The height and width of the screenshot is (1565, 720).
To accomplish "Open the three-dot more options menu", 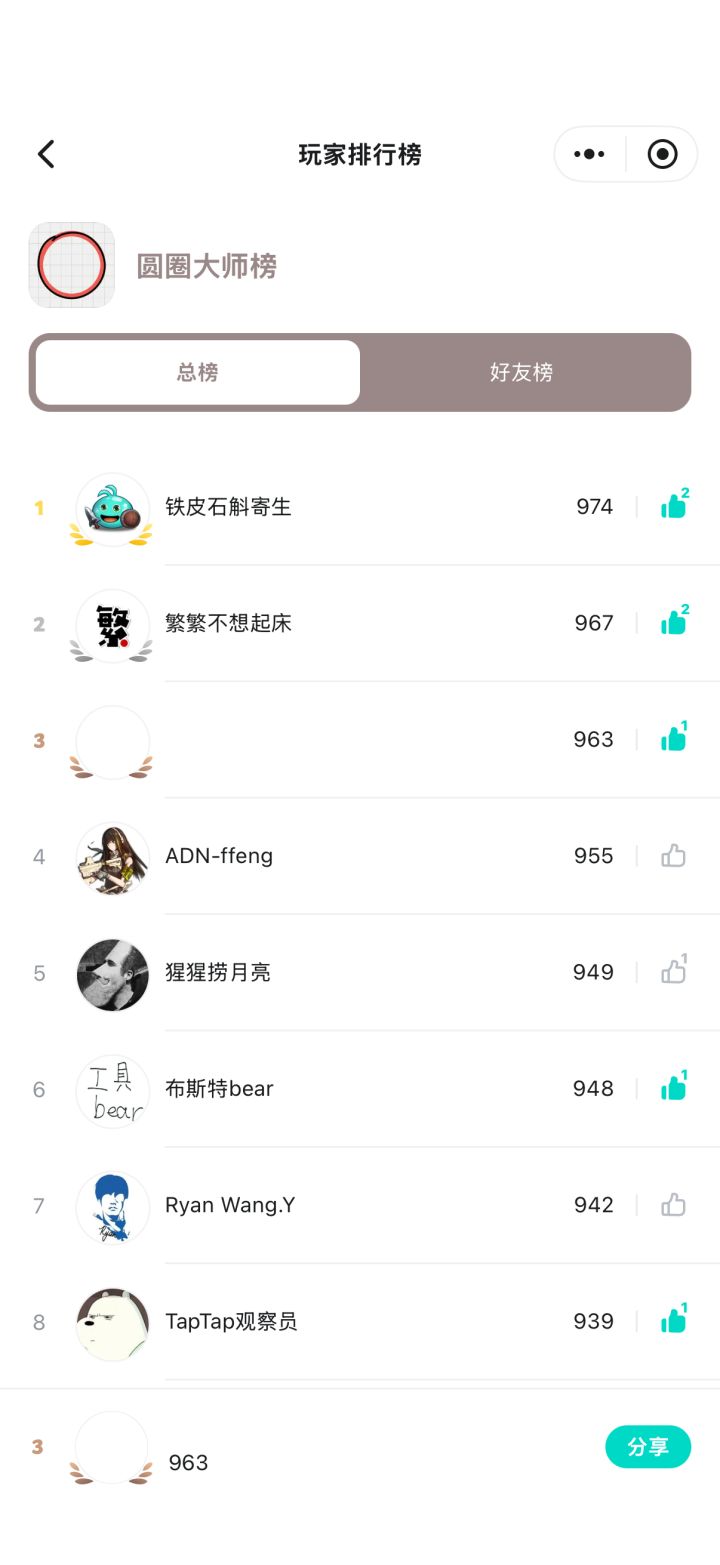I will [589, 154].
